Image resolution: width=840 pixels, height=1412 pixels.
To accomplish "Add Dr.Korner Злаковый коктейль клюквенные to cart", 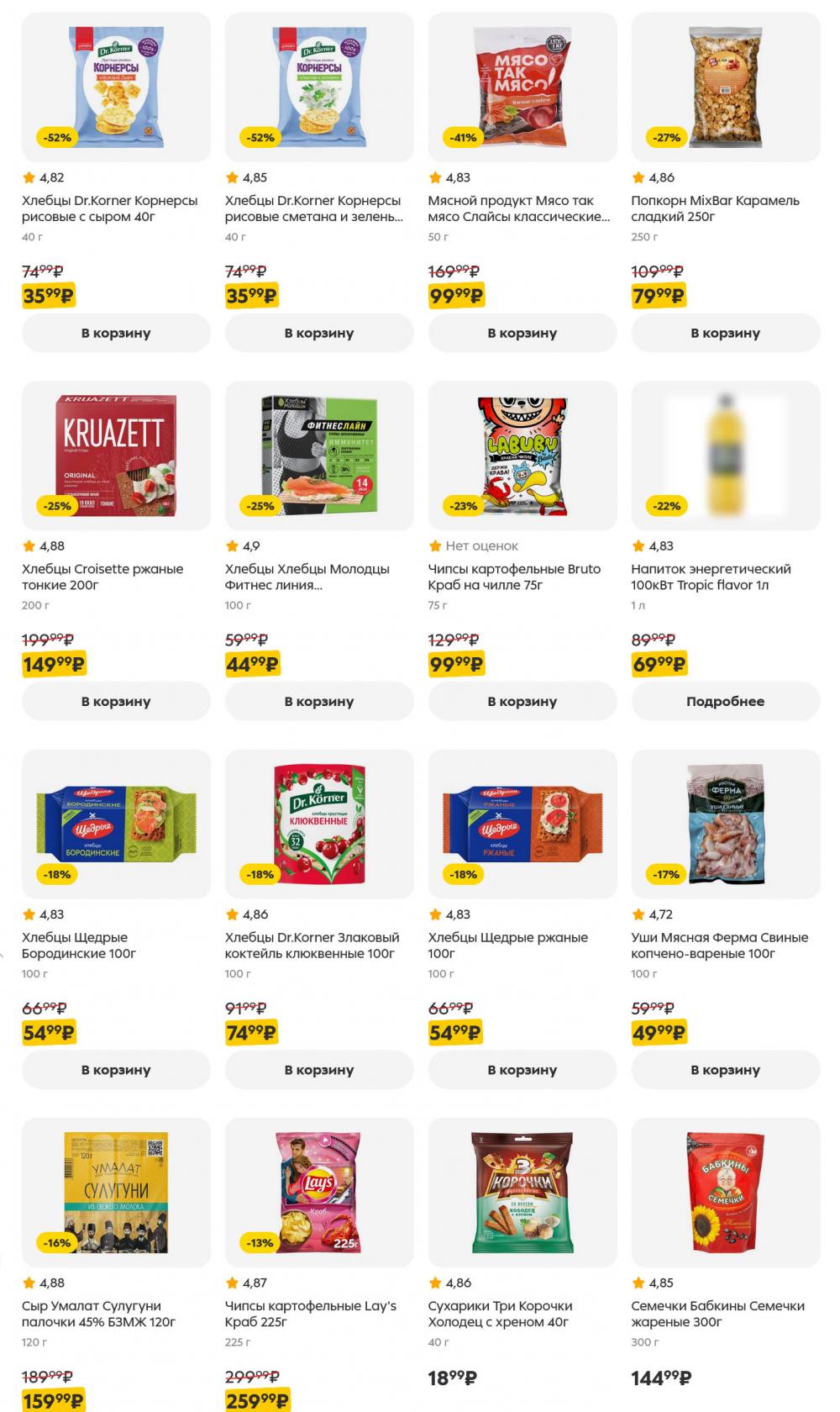I will [319, 1070].
